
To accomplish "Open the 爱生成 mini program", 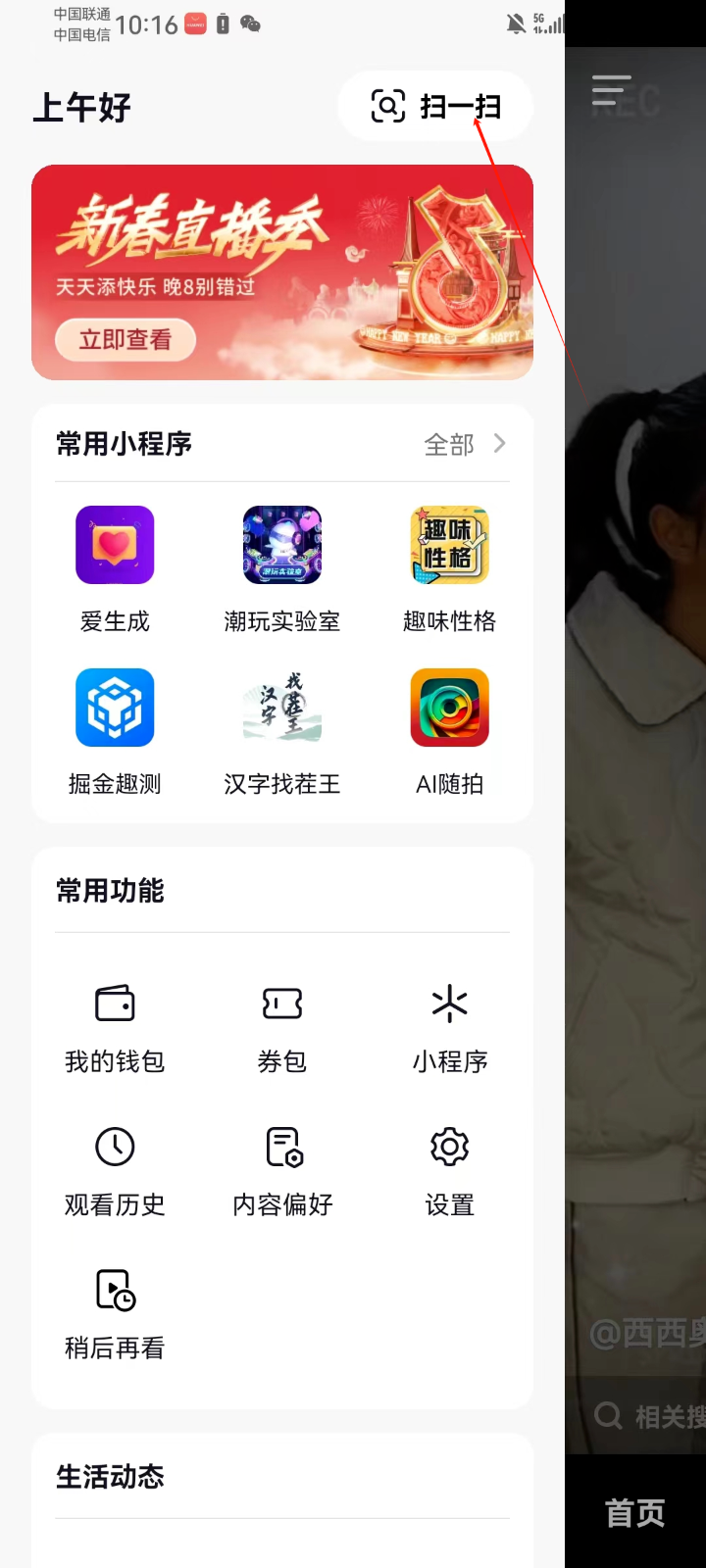I will (115, 546).
